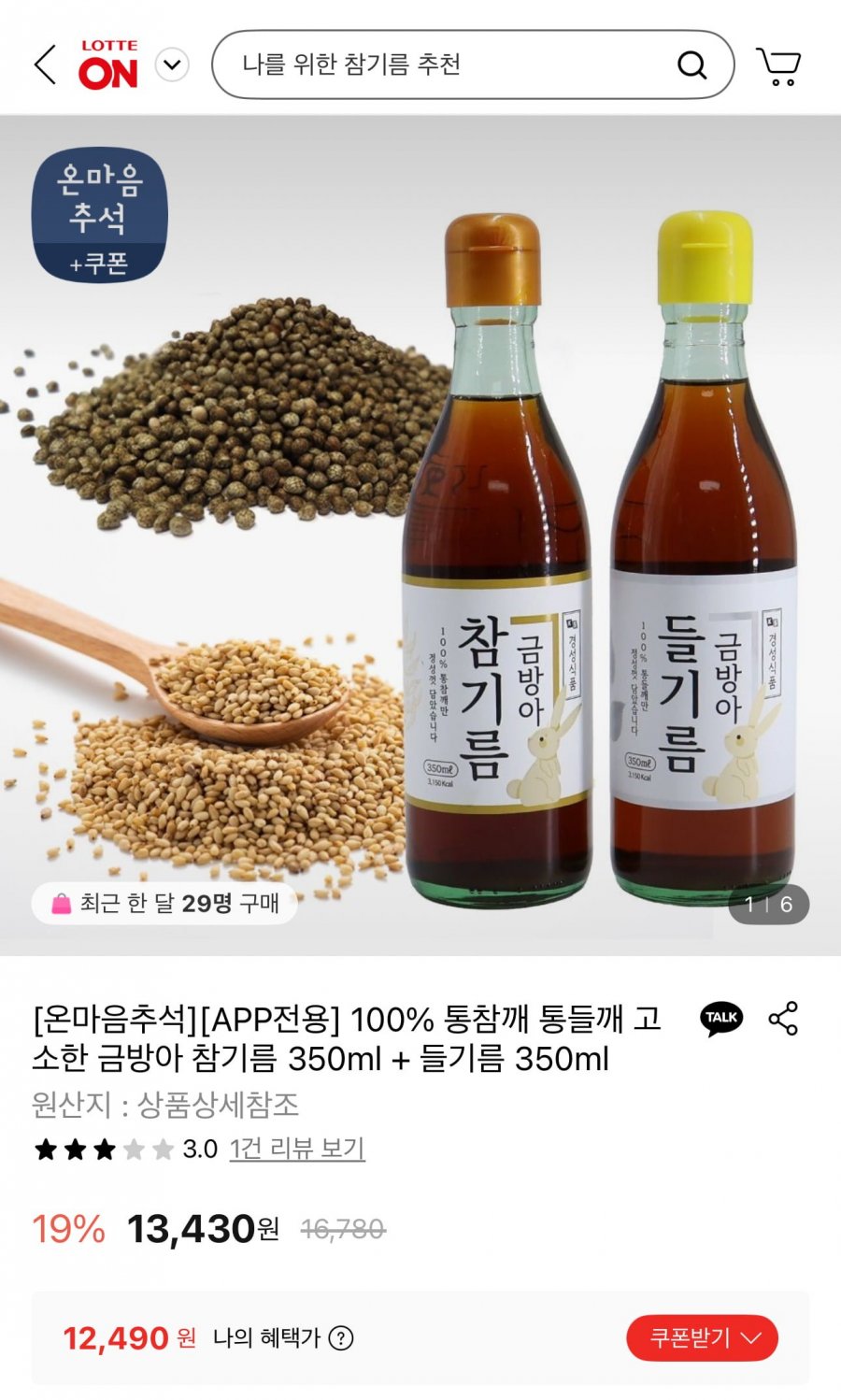
Task: Share this sesame oil product
Action: point(783,1019)
